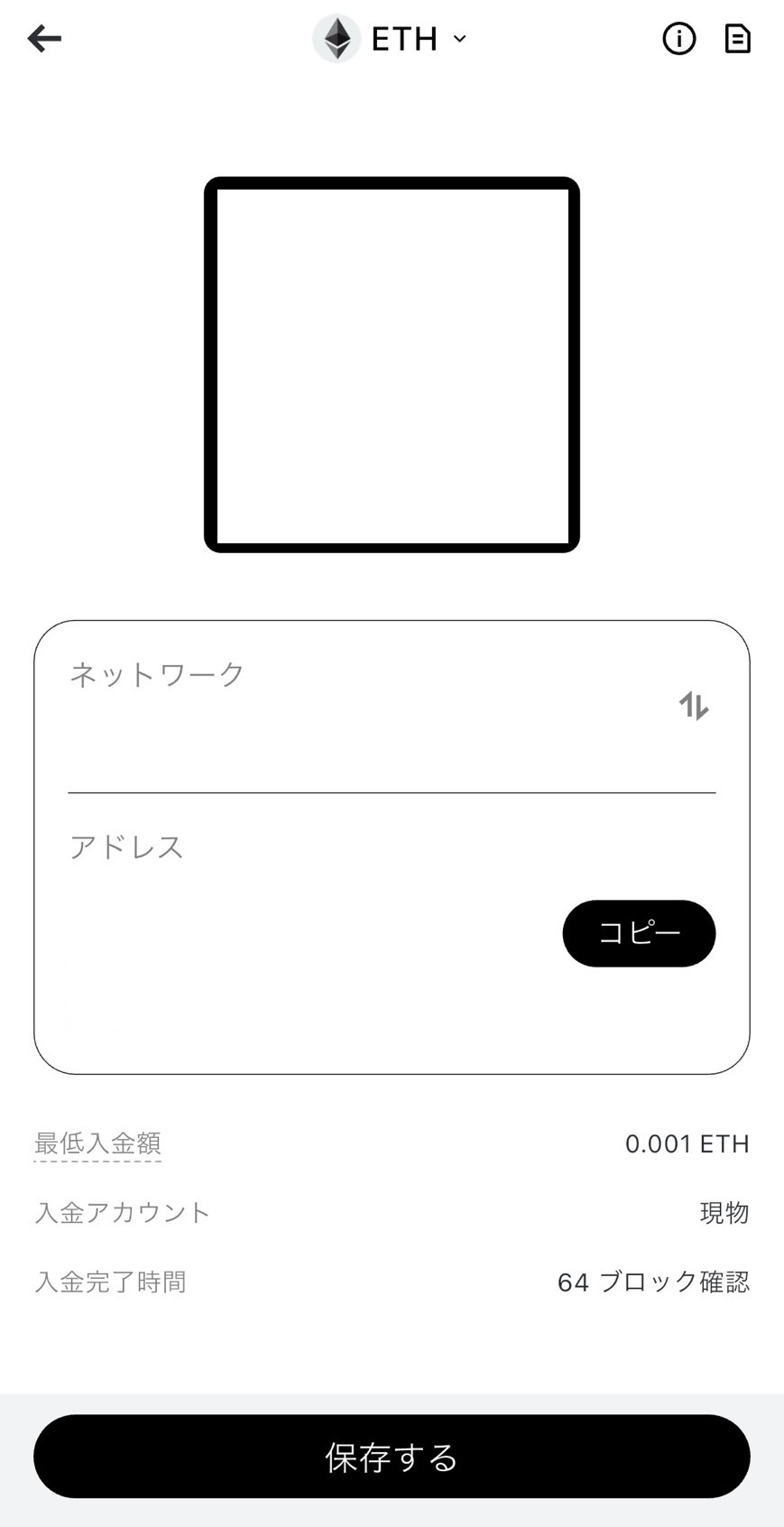Screen dimensions: 784x1527
Task: Go back using the arrow icon
Action: 44,38
